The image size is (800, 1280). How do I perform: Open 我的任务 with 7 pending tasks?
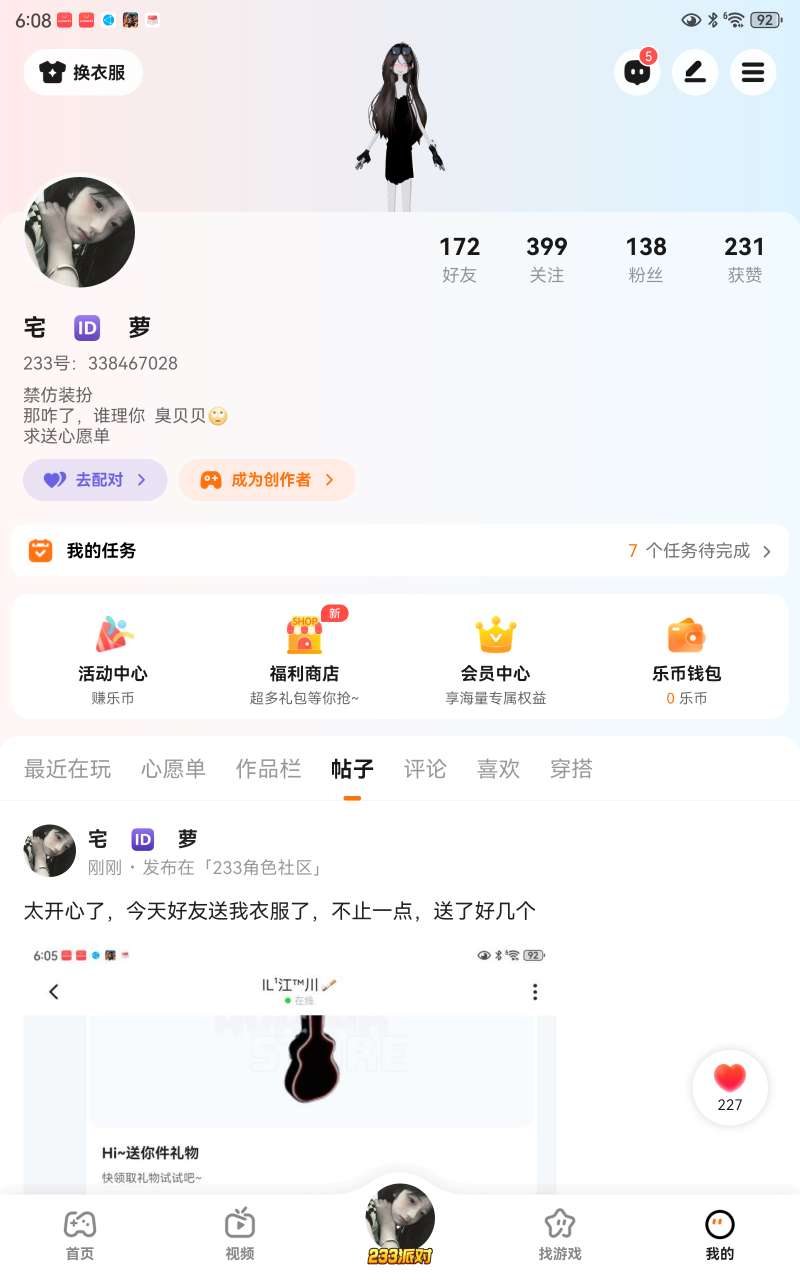pyautogui.click(x=400, y=551)
